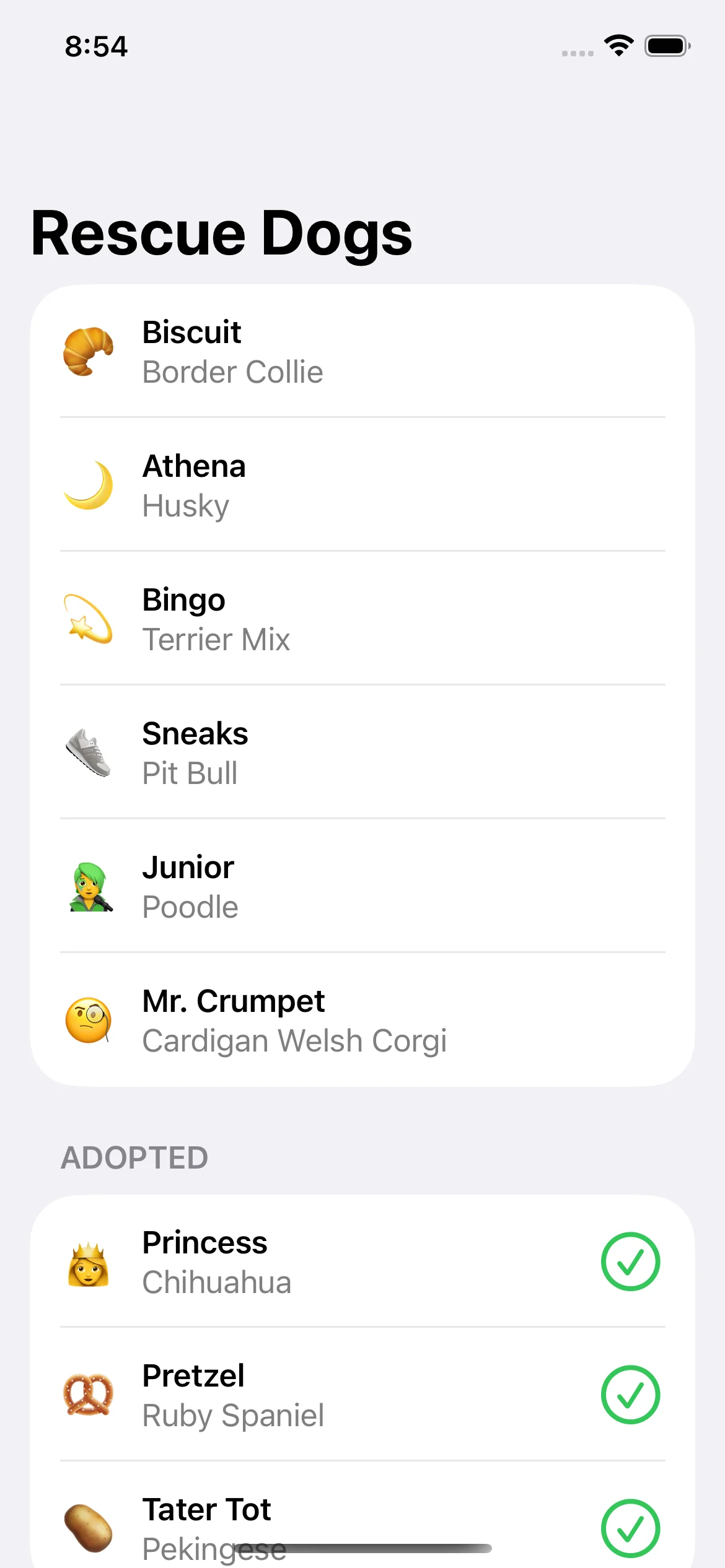The width and height of the screenshot is (725, 1568).
Task: Open Princess the Chihuahua
Action: (362, 1261)
